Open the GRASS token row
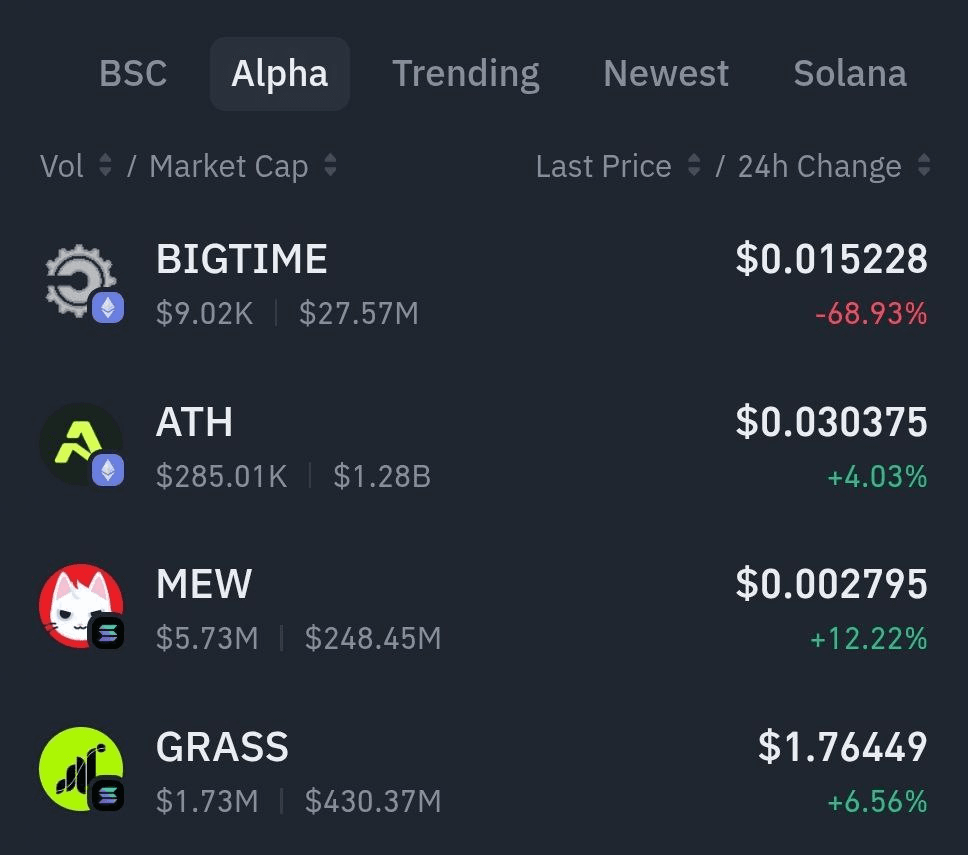Image resolution: width=968 pixels, height=855 pixels. pyautogui.click(x=484, y=772)
